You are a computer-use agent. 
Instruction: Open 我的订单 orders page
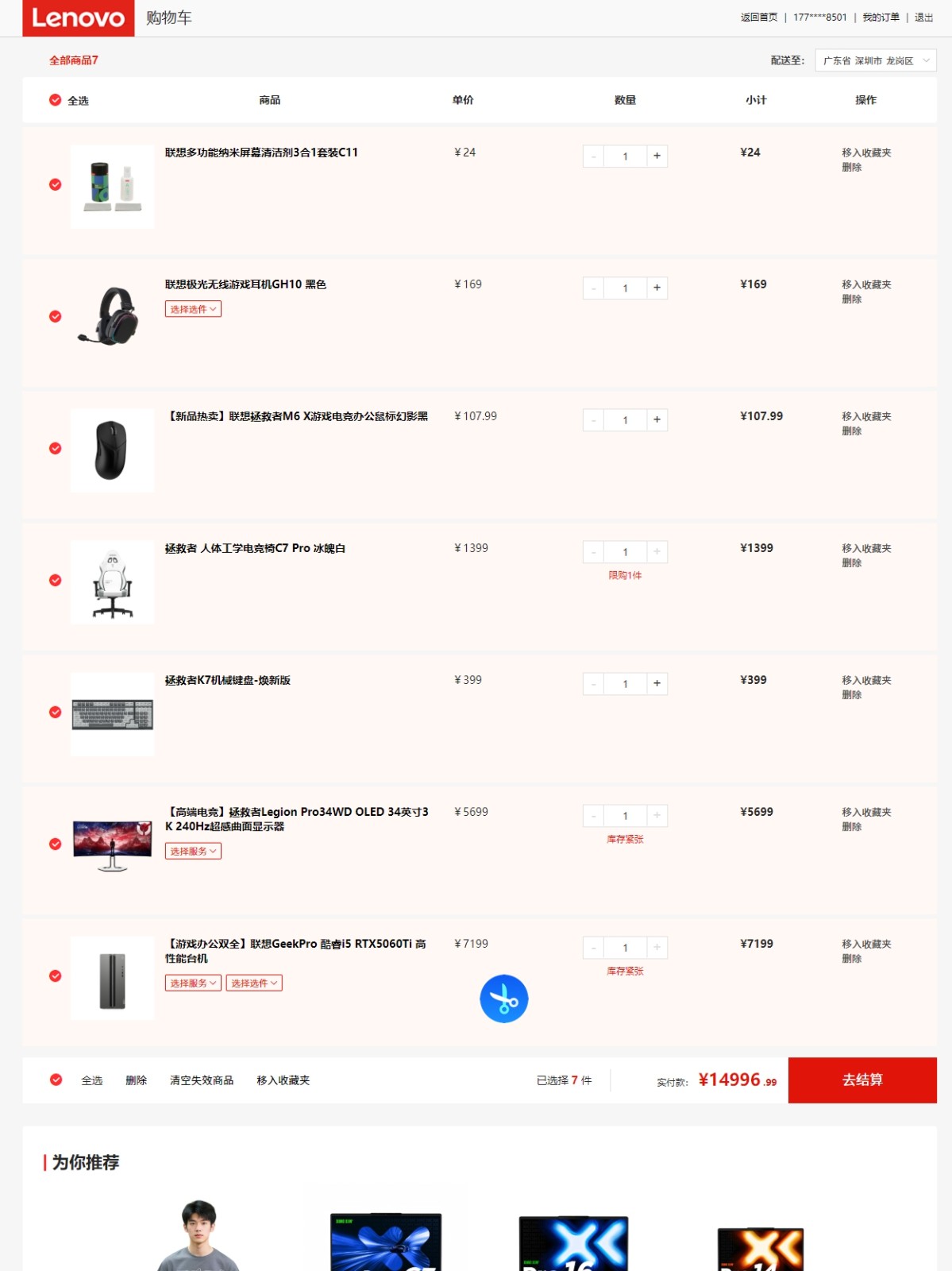pyautogui.click(x=881, y=17)
